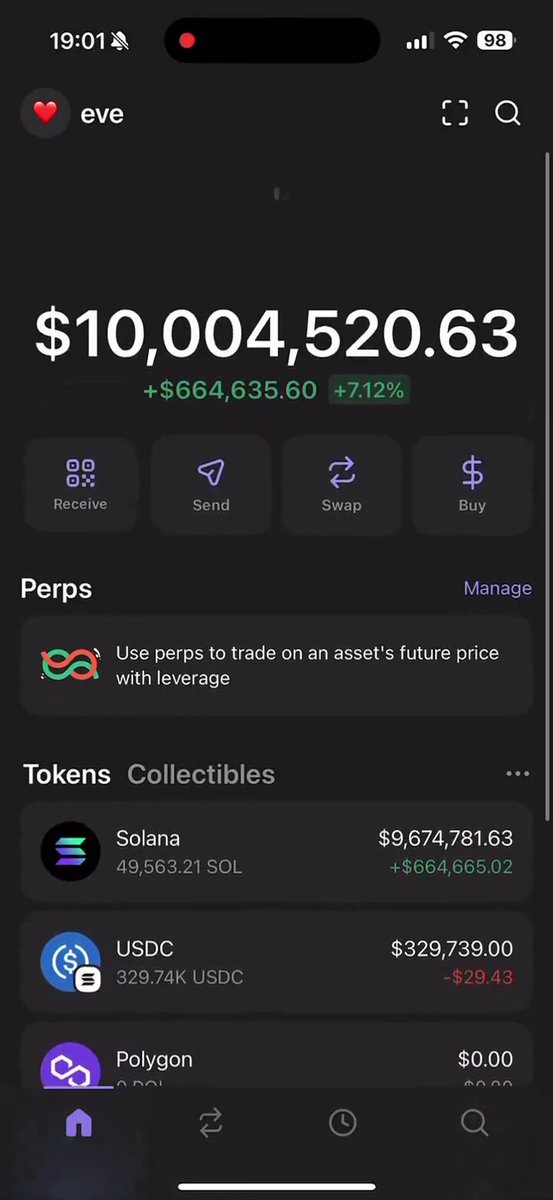Tap the Buy button
553x1200 pixels.
[472, 485]
